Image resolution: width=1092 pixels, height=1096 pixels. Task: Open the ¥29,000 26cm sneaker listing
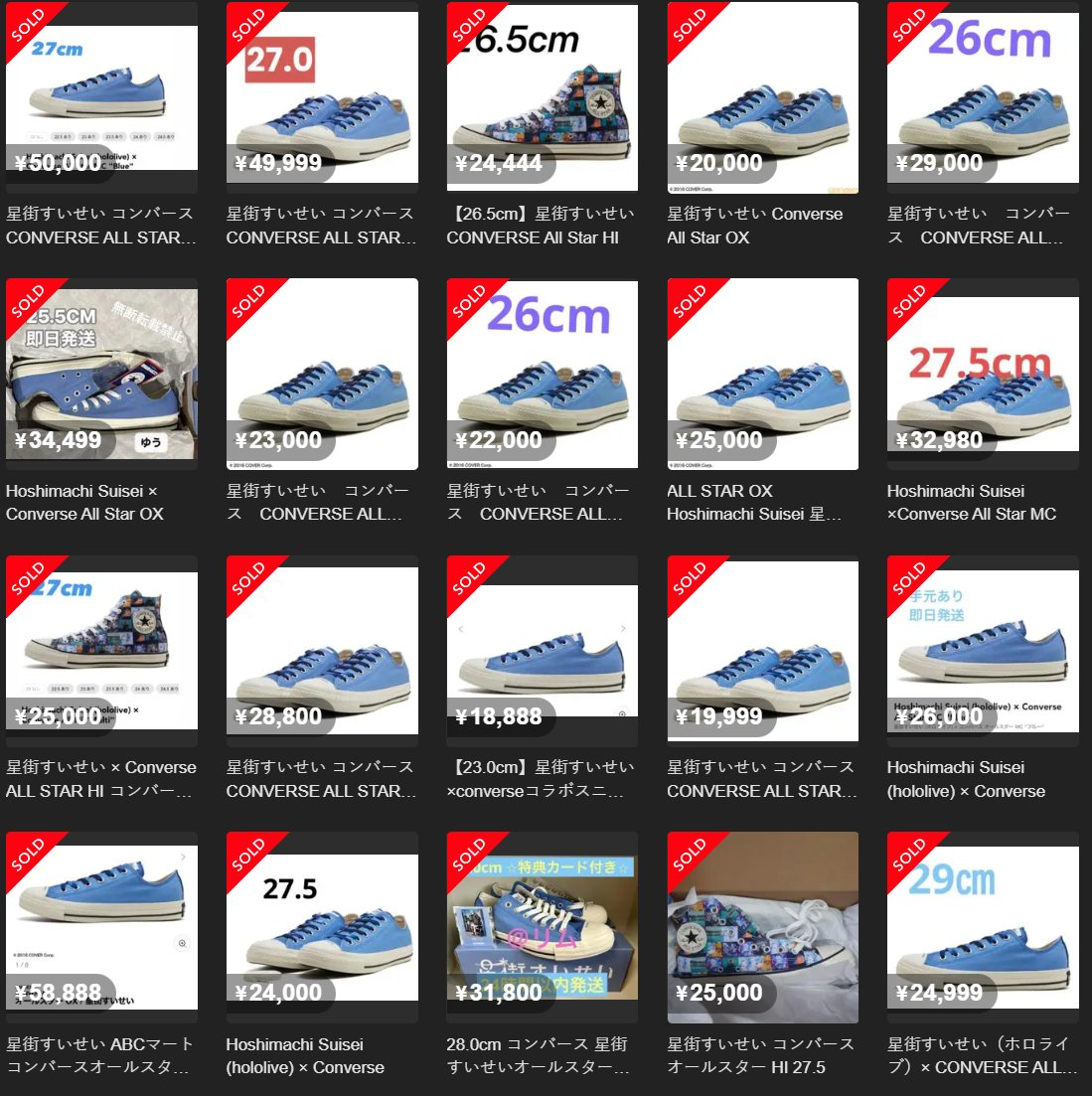pyautogui.click(x=983, y=97)
